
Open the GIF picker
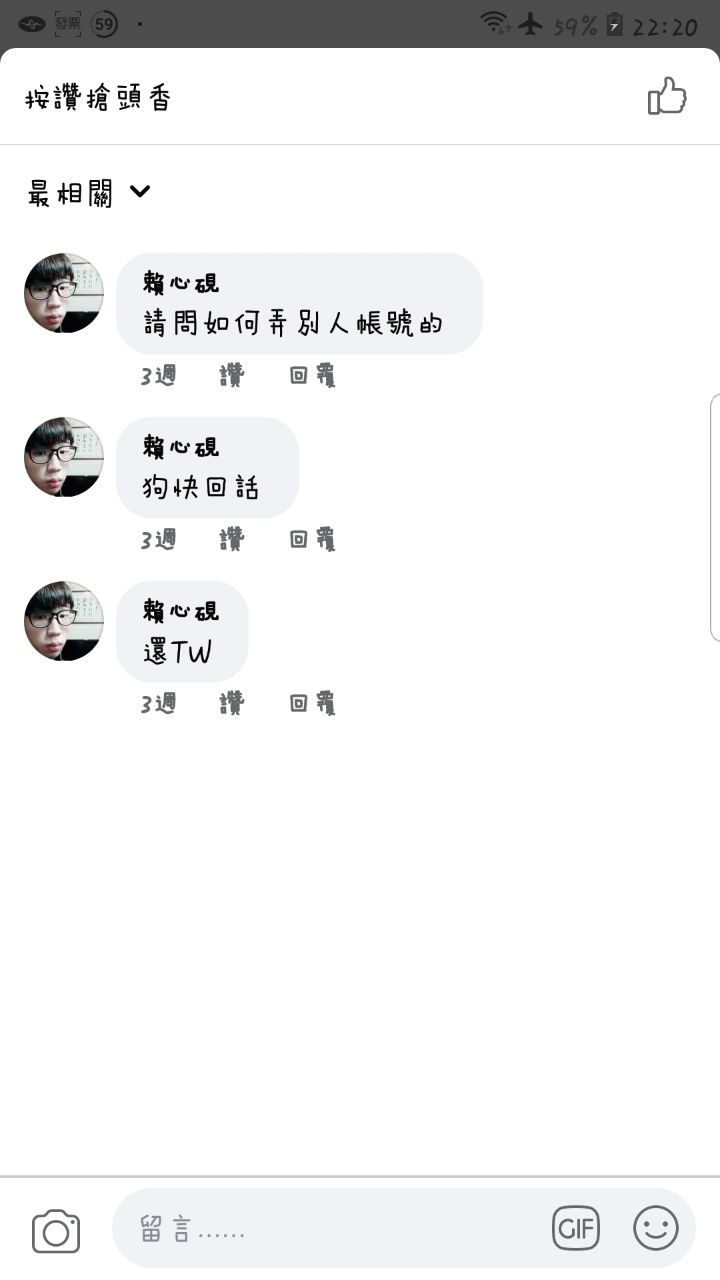(x=576, y=1228)
